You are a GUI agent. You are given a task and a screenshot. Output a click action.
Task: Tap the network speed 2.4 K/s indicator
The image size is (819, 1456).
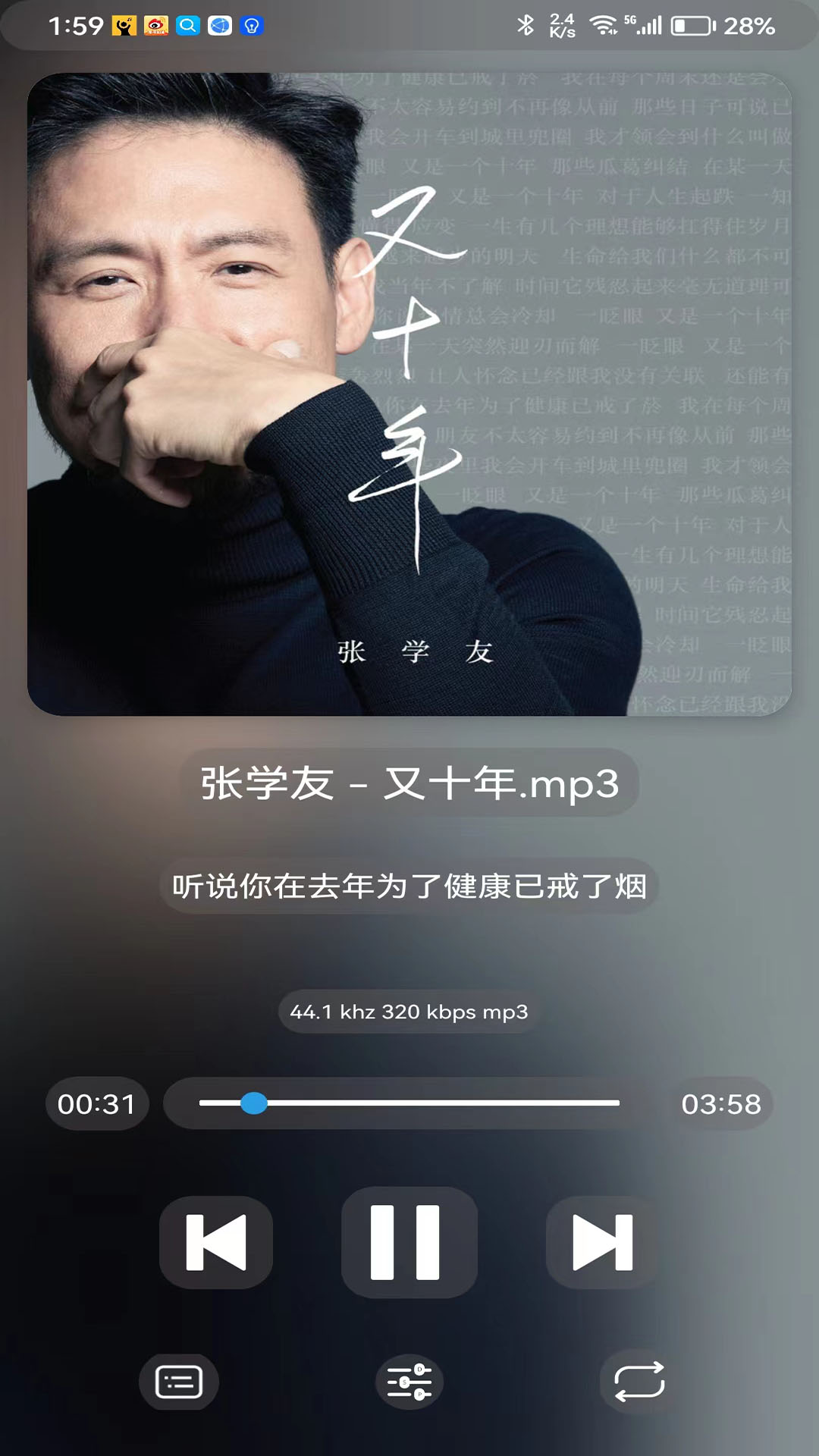click(x=561, y=24)
